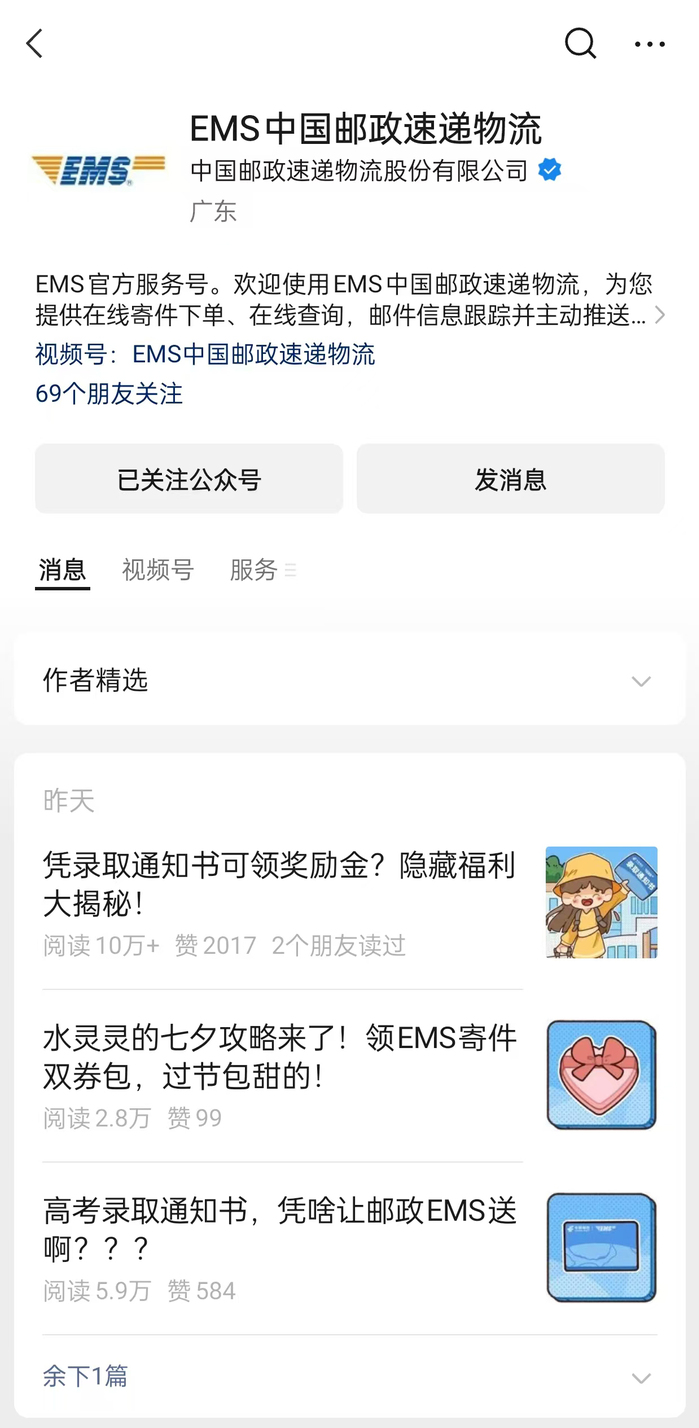Expand the 作者精选 section

pyautogui.click(x=349, y=680)
